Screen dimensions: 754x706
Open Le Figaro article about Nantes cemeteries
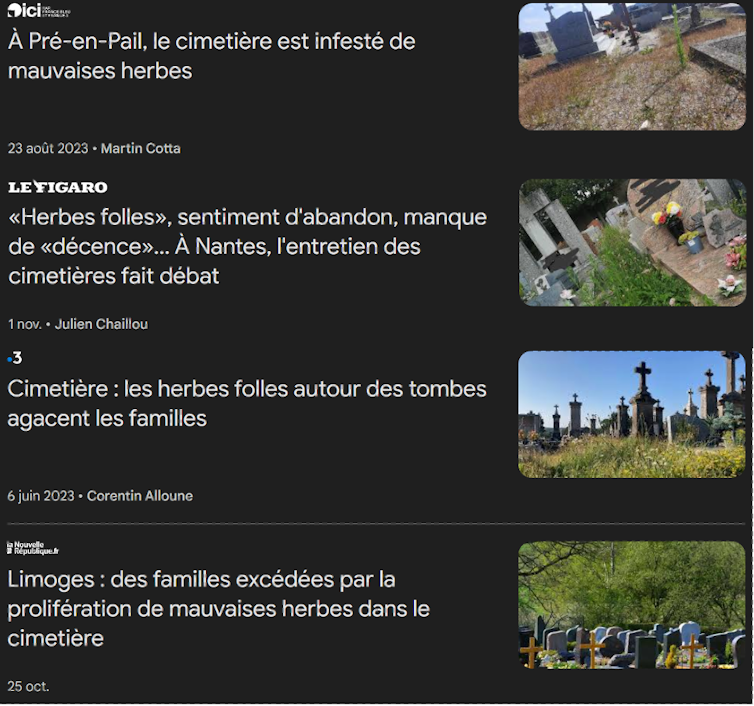pyautogui.click(x=246, y=246)
